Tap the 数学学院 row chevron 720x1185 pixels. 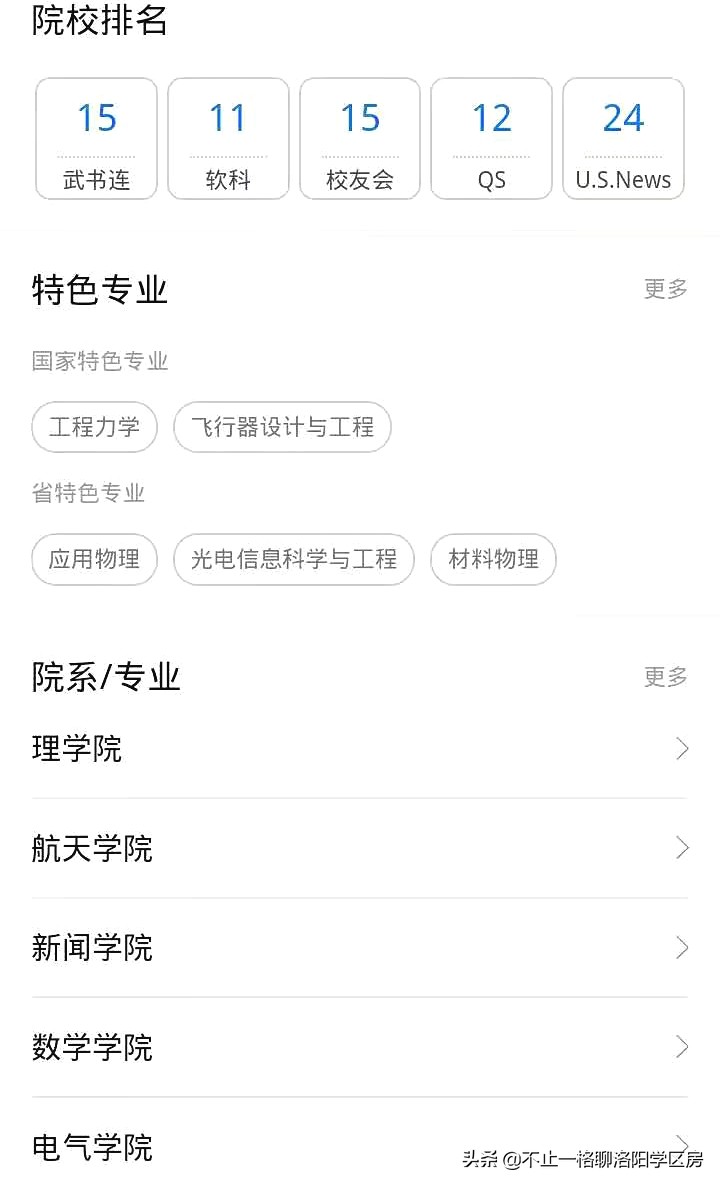(x=682, y=1048)
